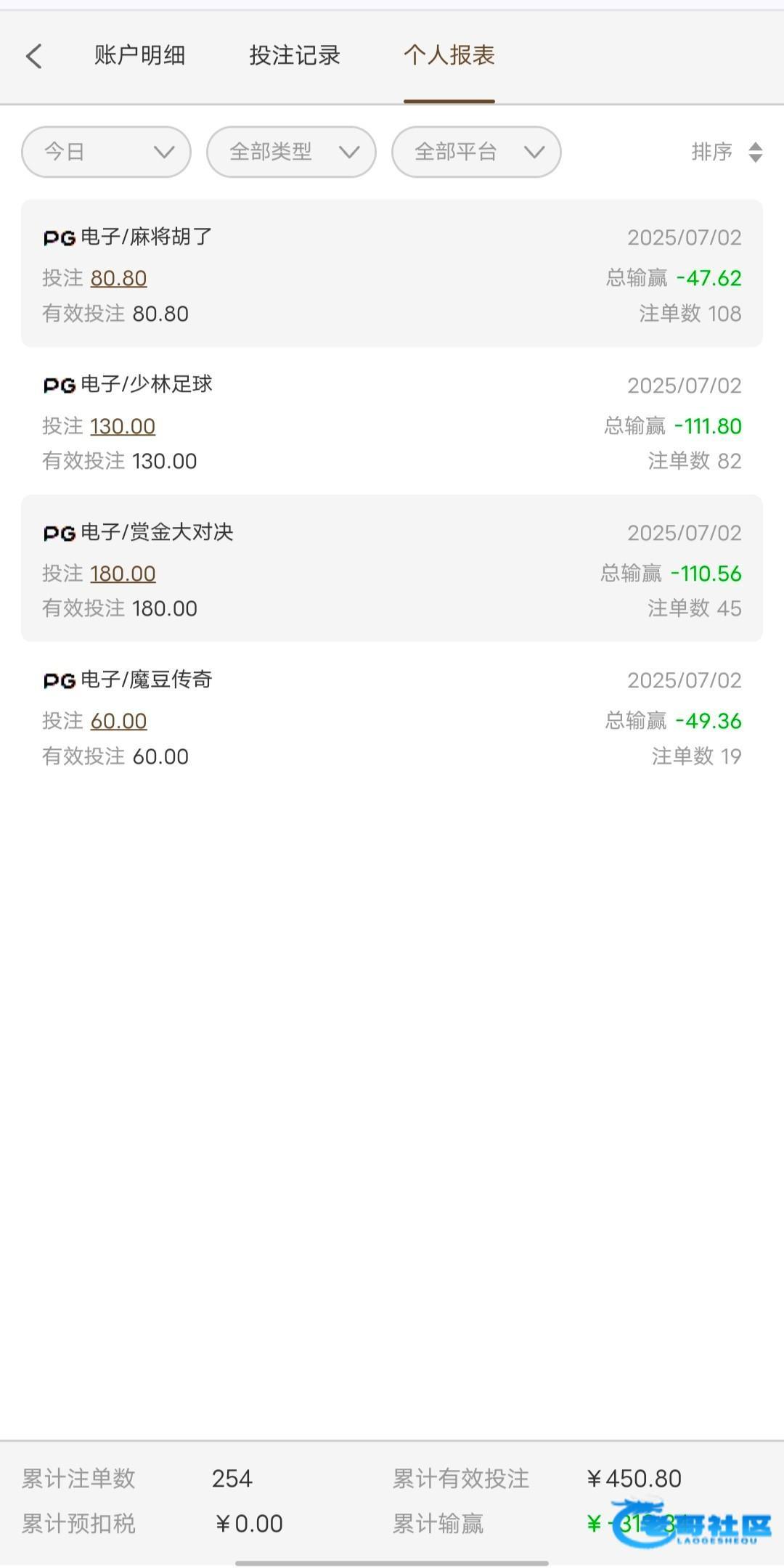This screenshot has width=784, height=1568.
Task: Open the underlined 80.80 bet for 麻将胡了
Action: pos(118,278)
